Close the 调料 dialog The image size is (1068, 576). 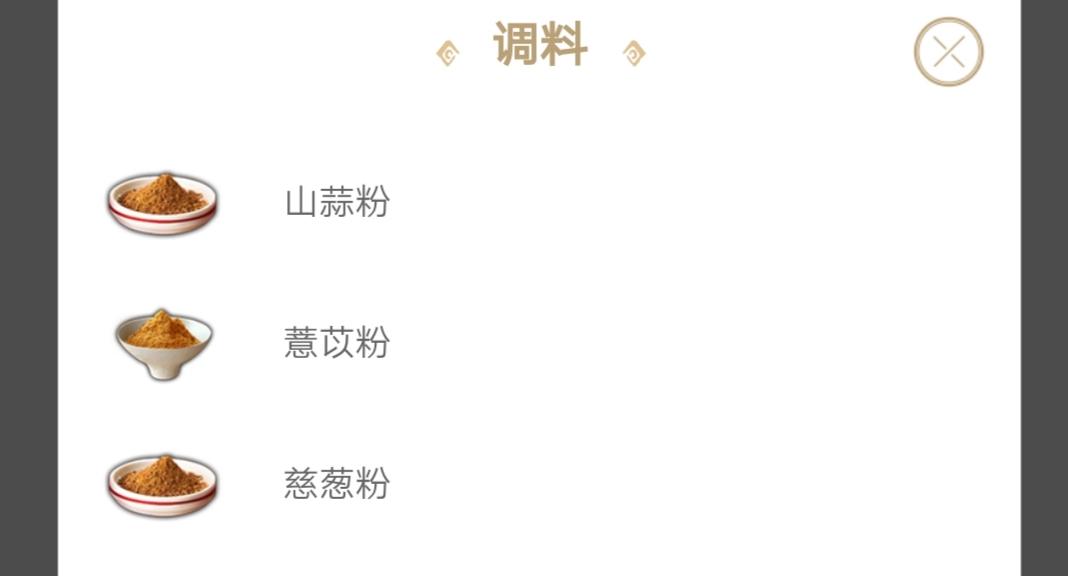pos(948,52)
